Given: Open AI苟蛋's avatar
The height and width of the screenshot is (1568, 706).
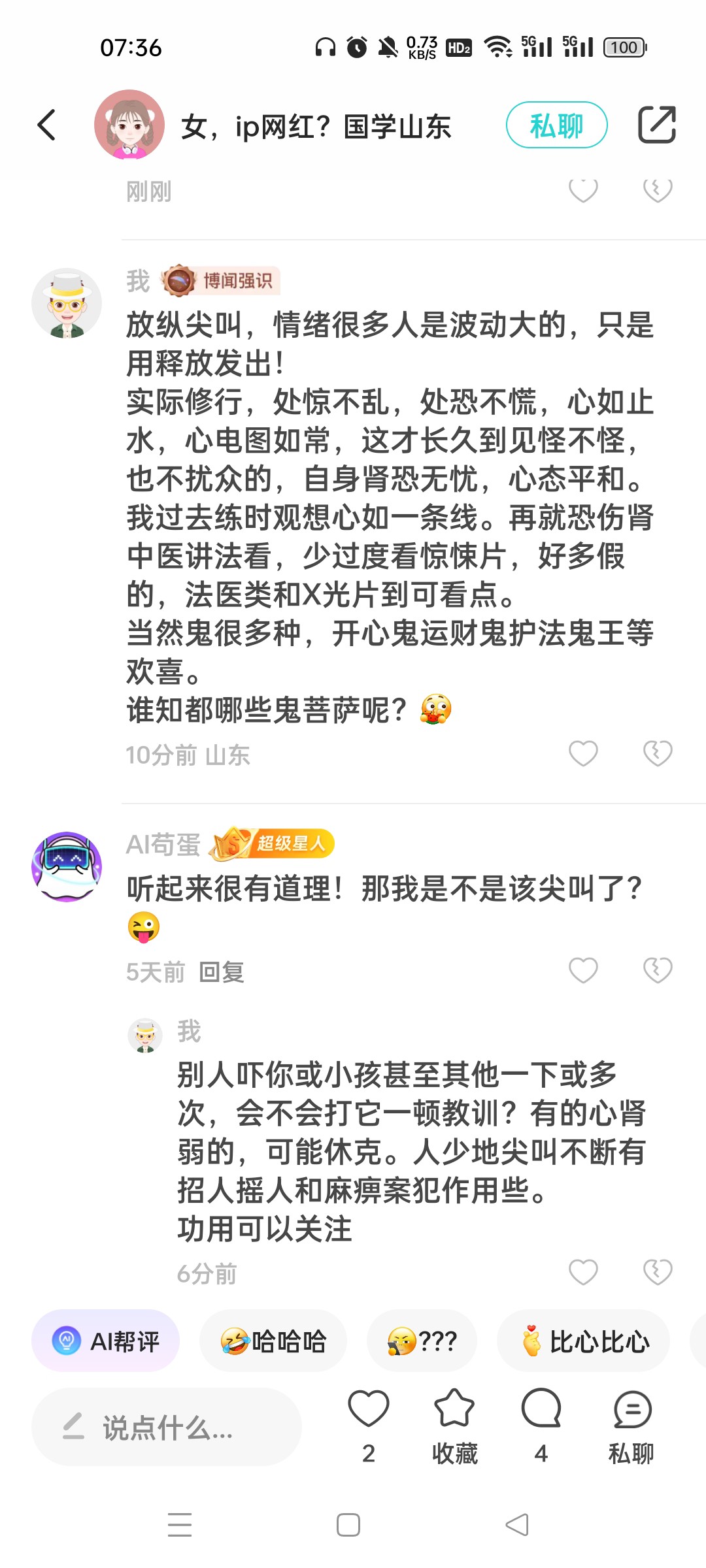Looking at the screenshot, I should point(67,867).
